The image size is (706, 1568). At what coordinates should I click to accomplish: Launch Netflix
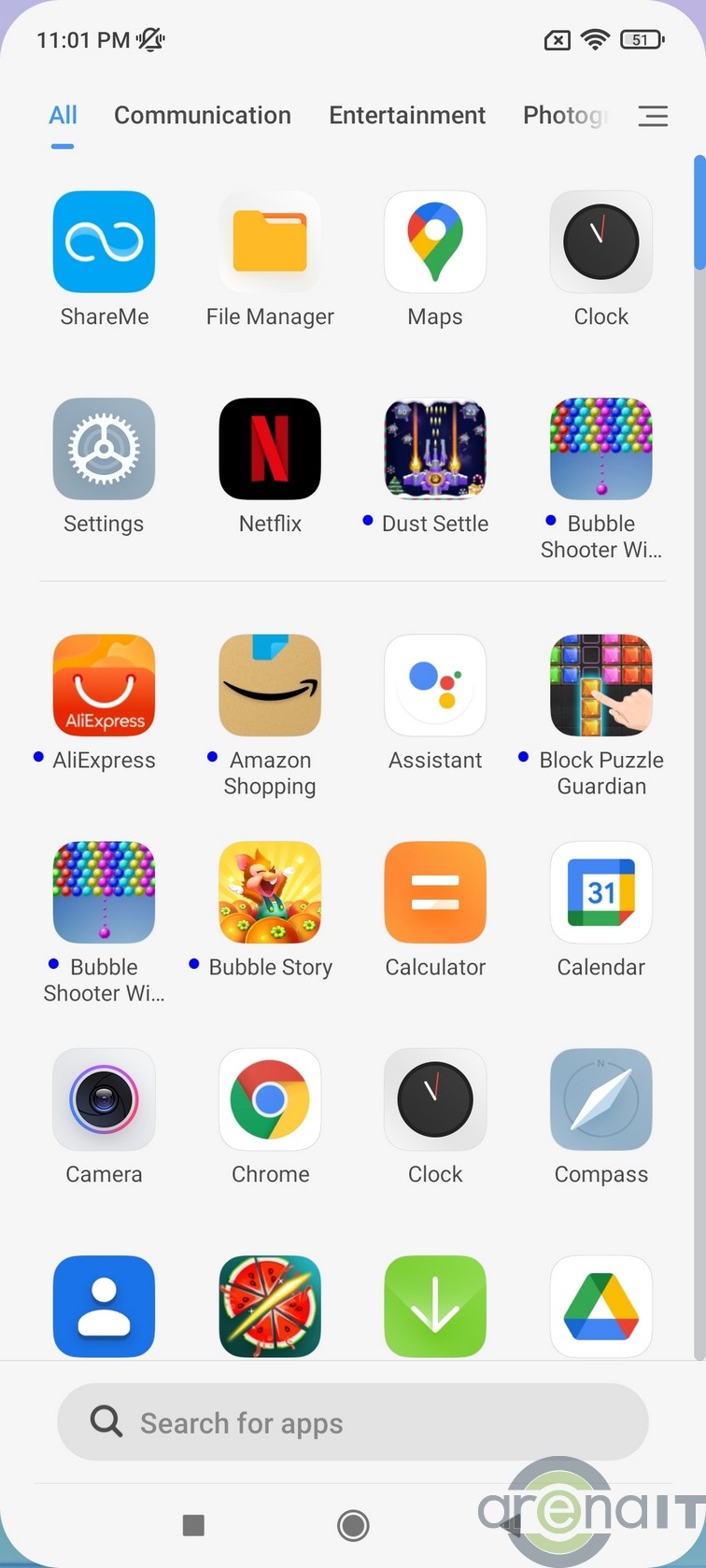click(270, 450)
